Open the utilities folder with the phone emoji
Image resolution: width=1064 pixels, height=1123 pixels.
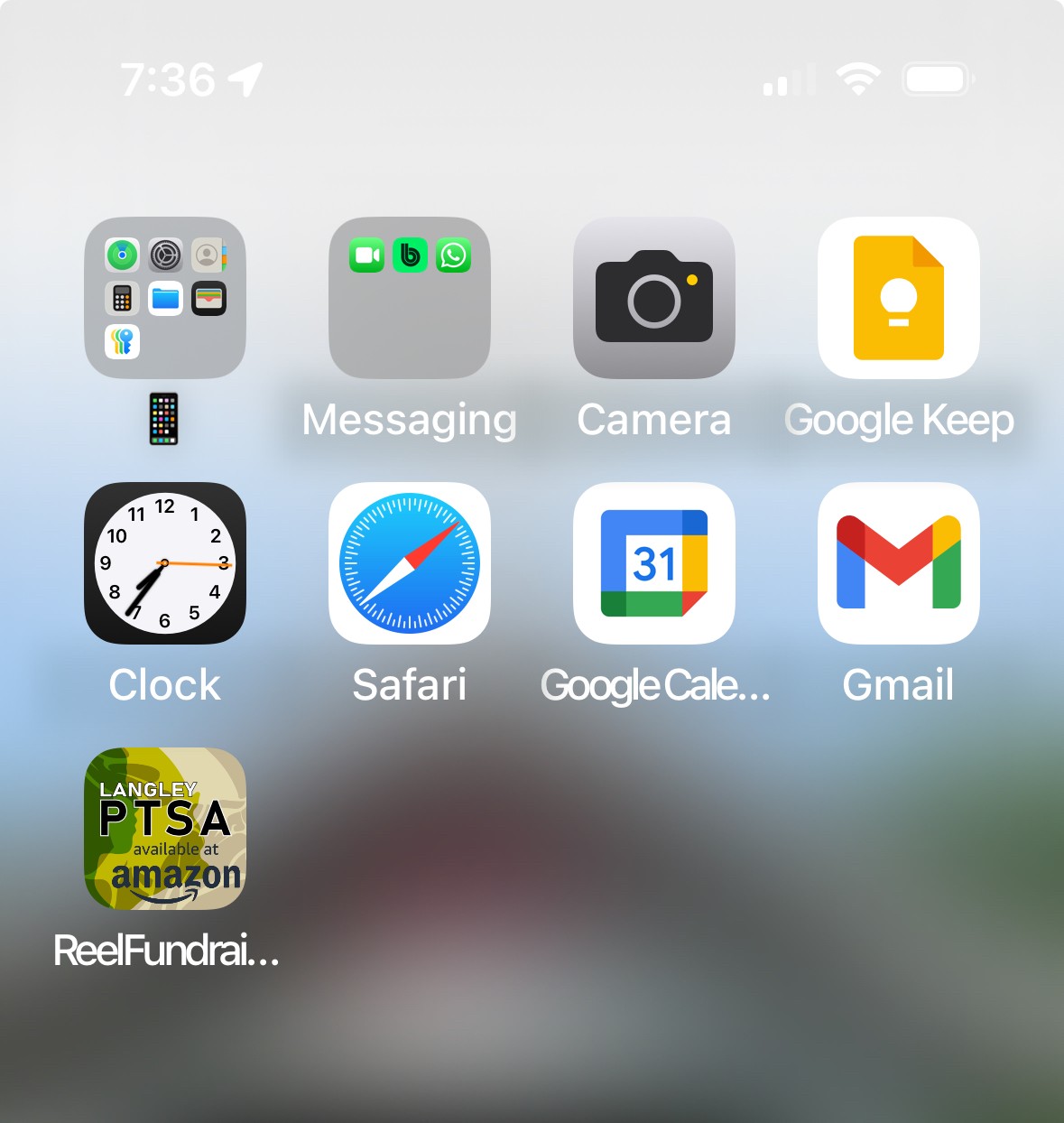pos(165,298)
